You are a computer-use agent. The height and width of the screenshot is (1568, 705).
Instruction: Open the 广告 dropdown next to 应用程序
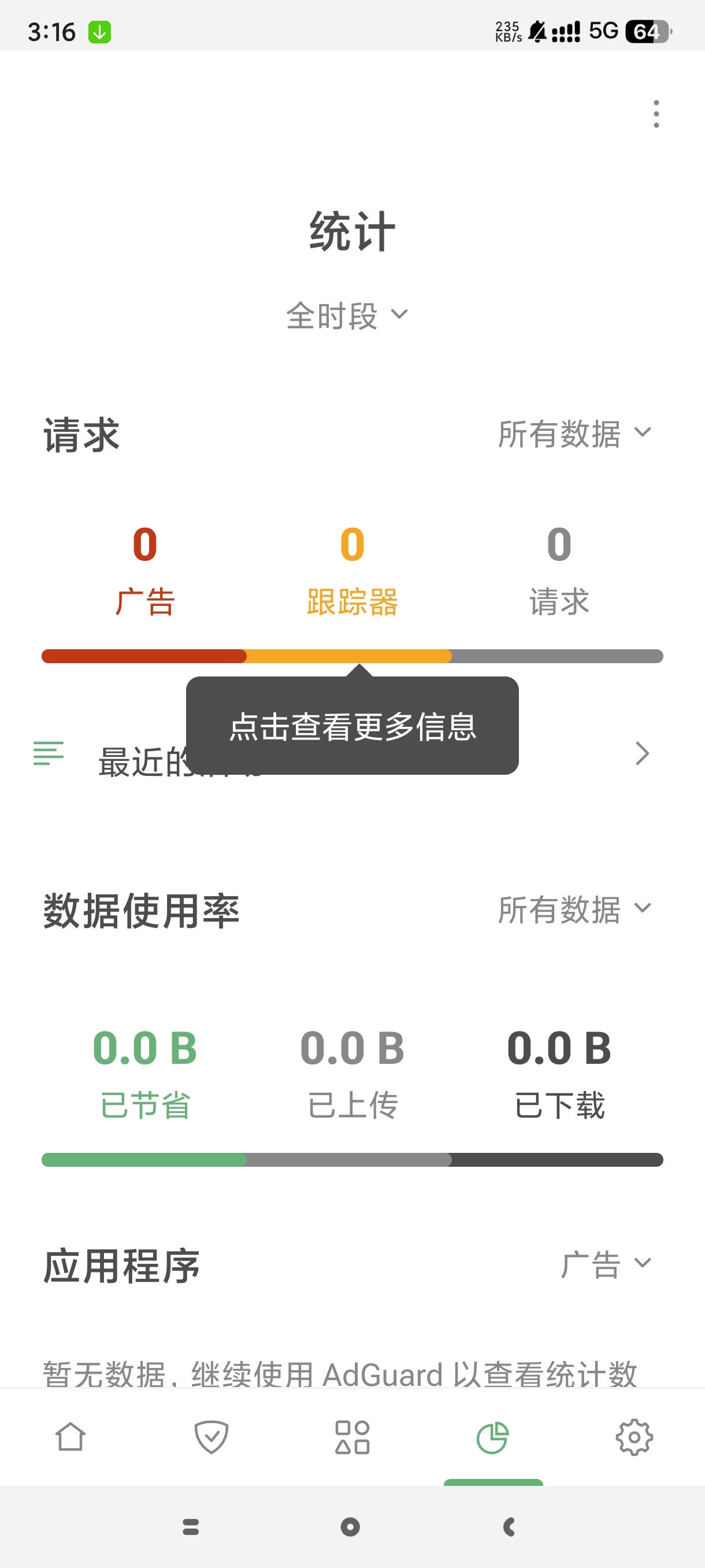click(604, 1264)
